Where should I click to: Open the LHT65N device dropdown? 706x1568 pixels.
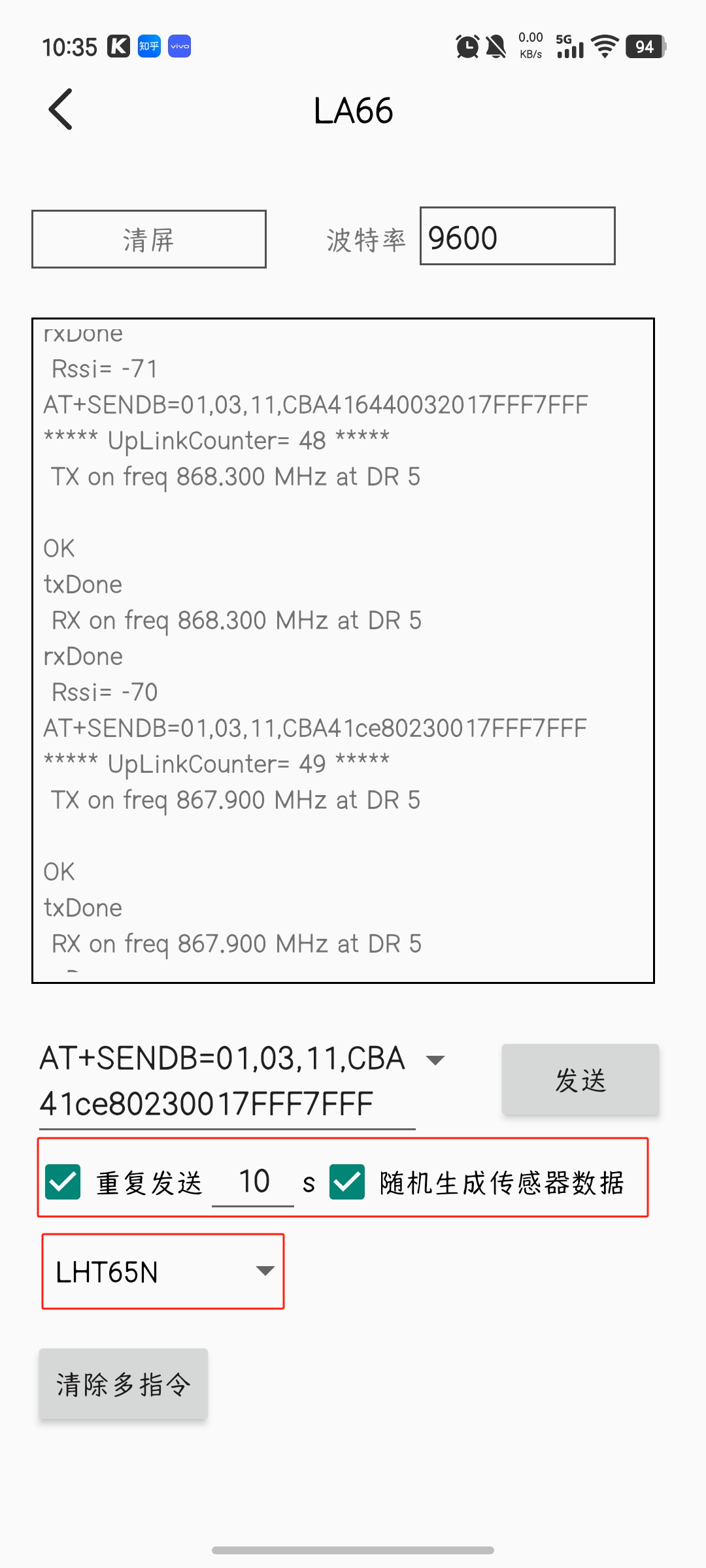163,1271
